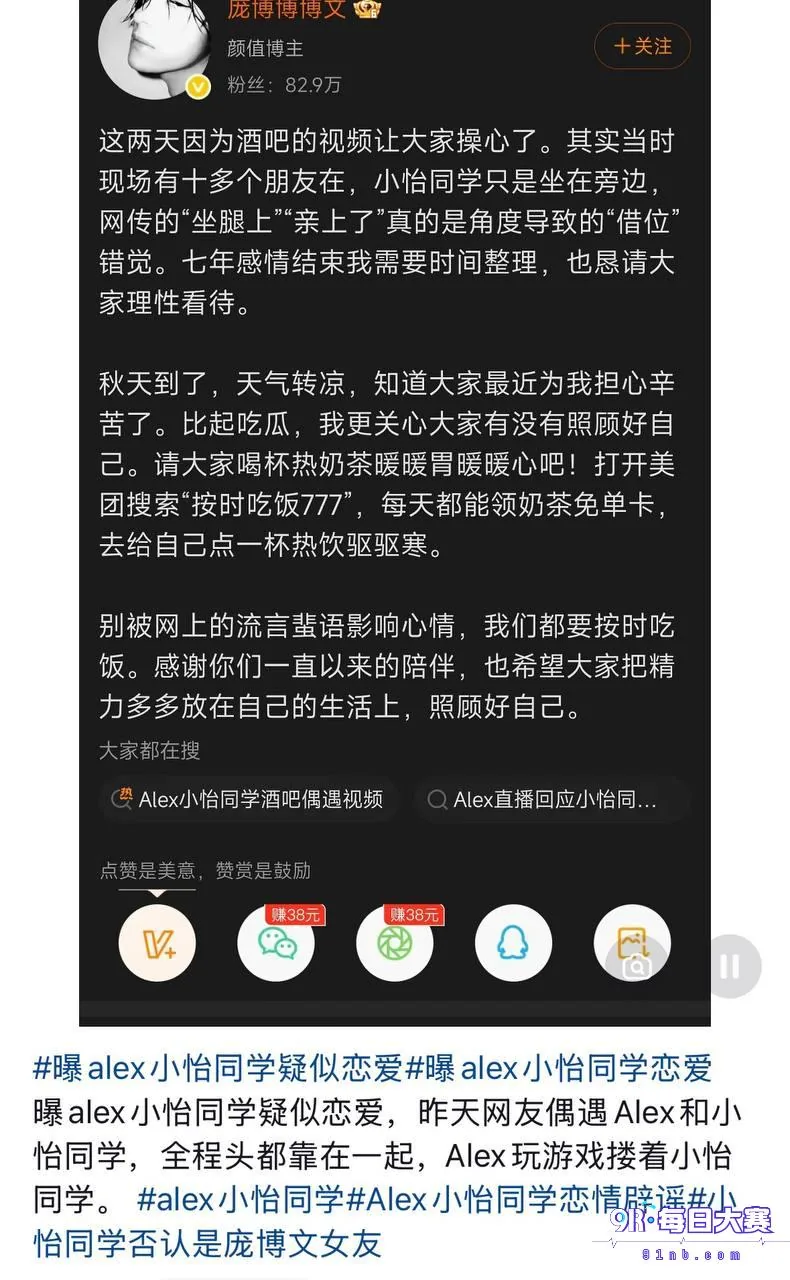The image size is (790, 1280).
Task: Open hashtag #曝alex小怡同学恋爱
Action: tap(559, 1068)
